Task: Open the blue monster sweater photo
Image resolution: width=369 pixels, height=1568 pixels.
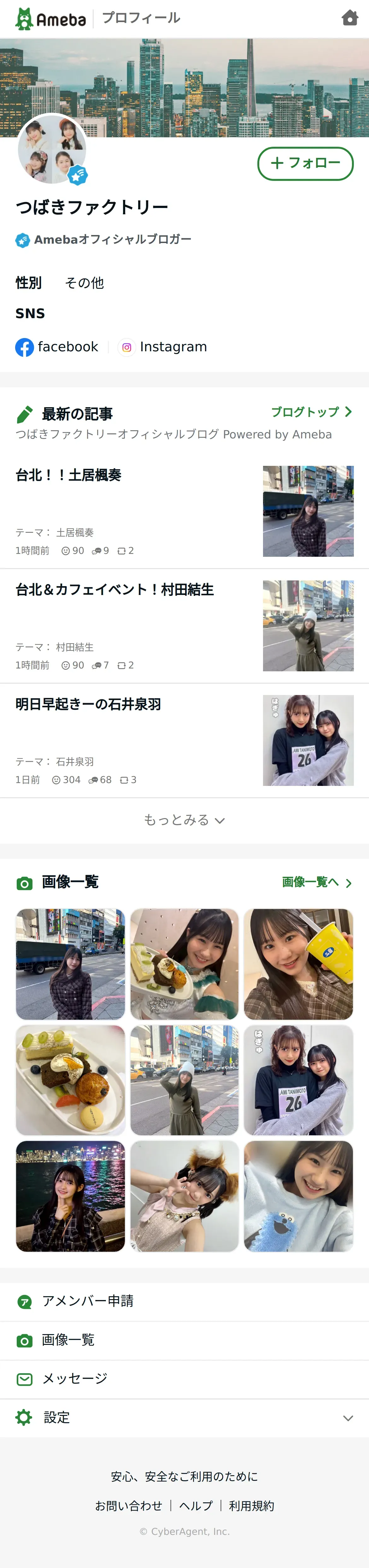Action: 298,1196
